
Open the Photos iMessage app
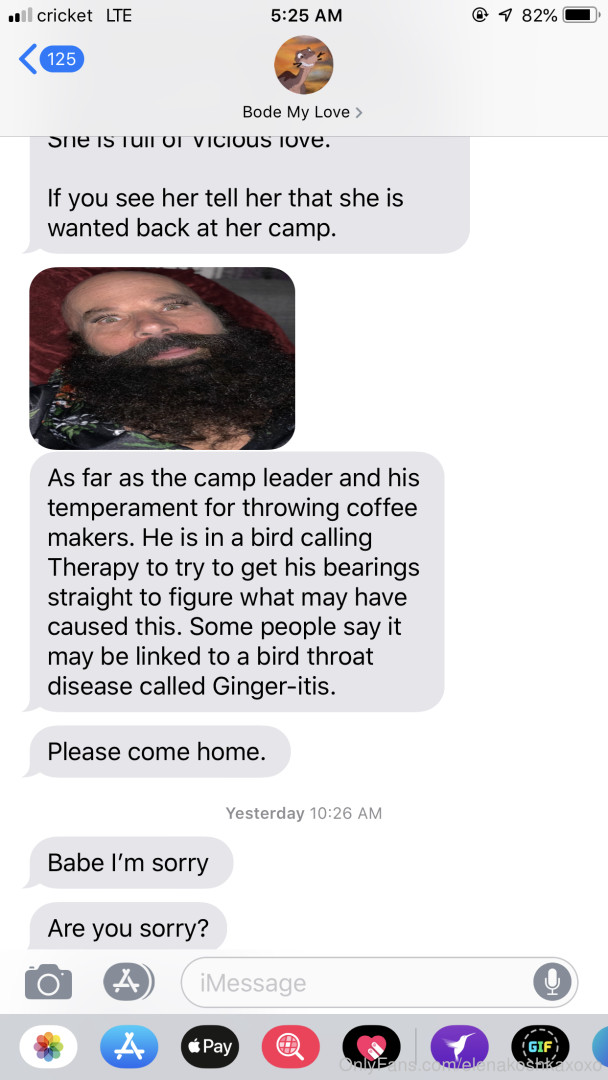click(x=48, y=1047)
